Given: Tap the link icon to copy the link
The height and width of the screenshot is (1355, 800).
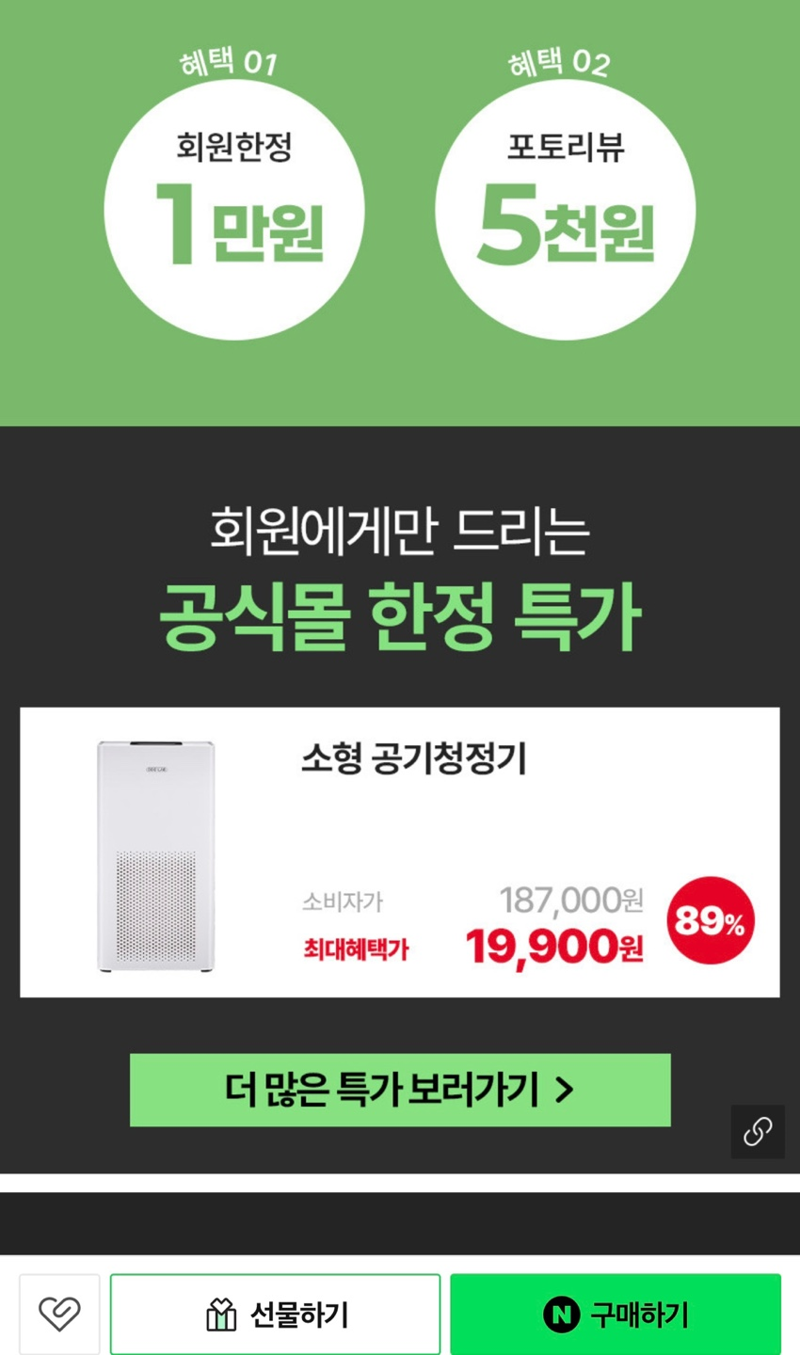Looking at the screenshot, I should (758, 1132).
